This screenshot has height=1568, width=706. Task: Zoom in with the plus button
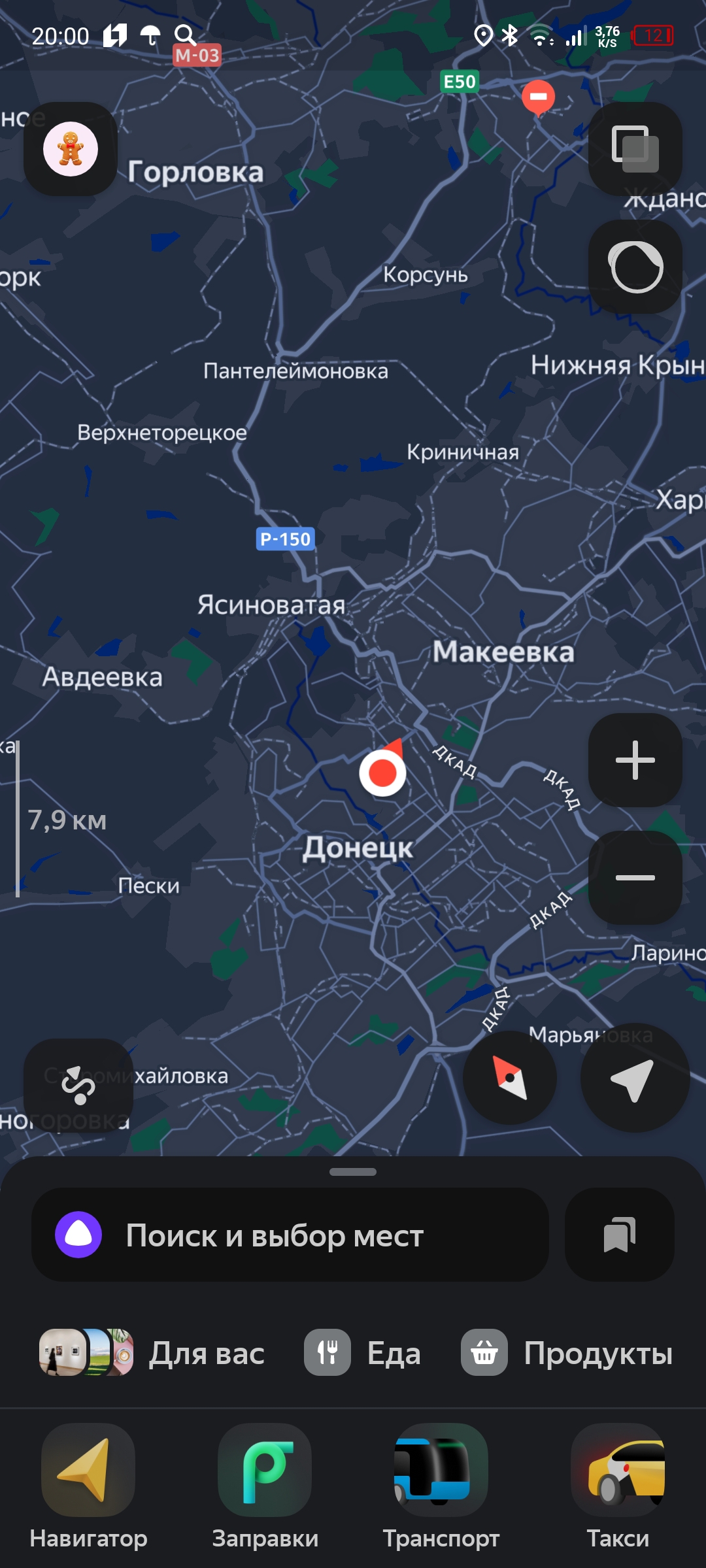[635, 760]
